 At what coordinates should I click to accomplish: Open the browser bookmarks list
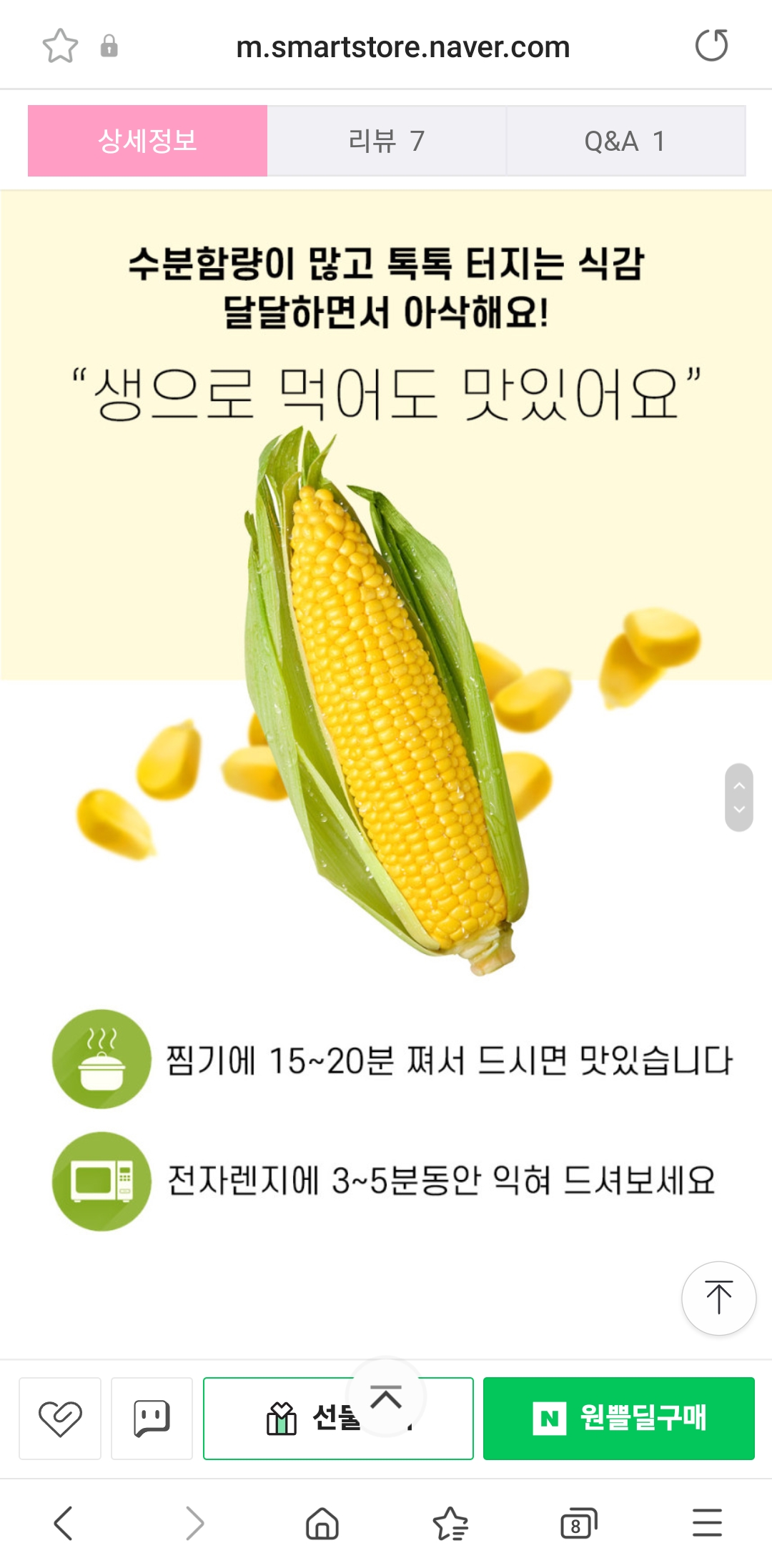coord(450,1523)
